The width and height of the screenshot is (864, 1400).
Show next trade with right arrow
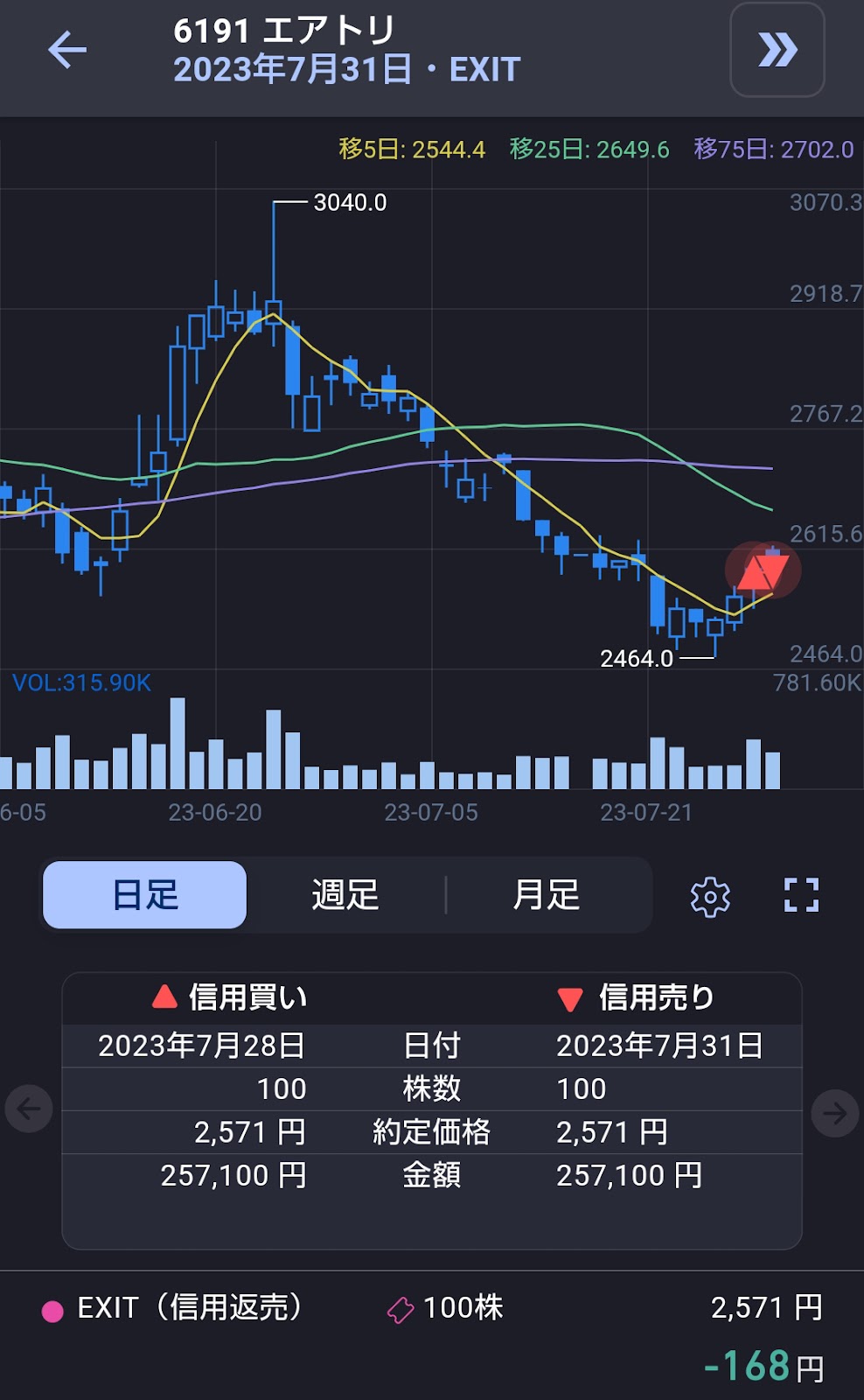tap(834, 1113)
